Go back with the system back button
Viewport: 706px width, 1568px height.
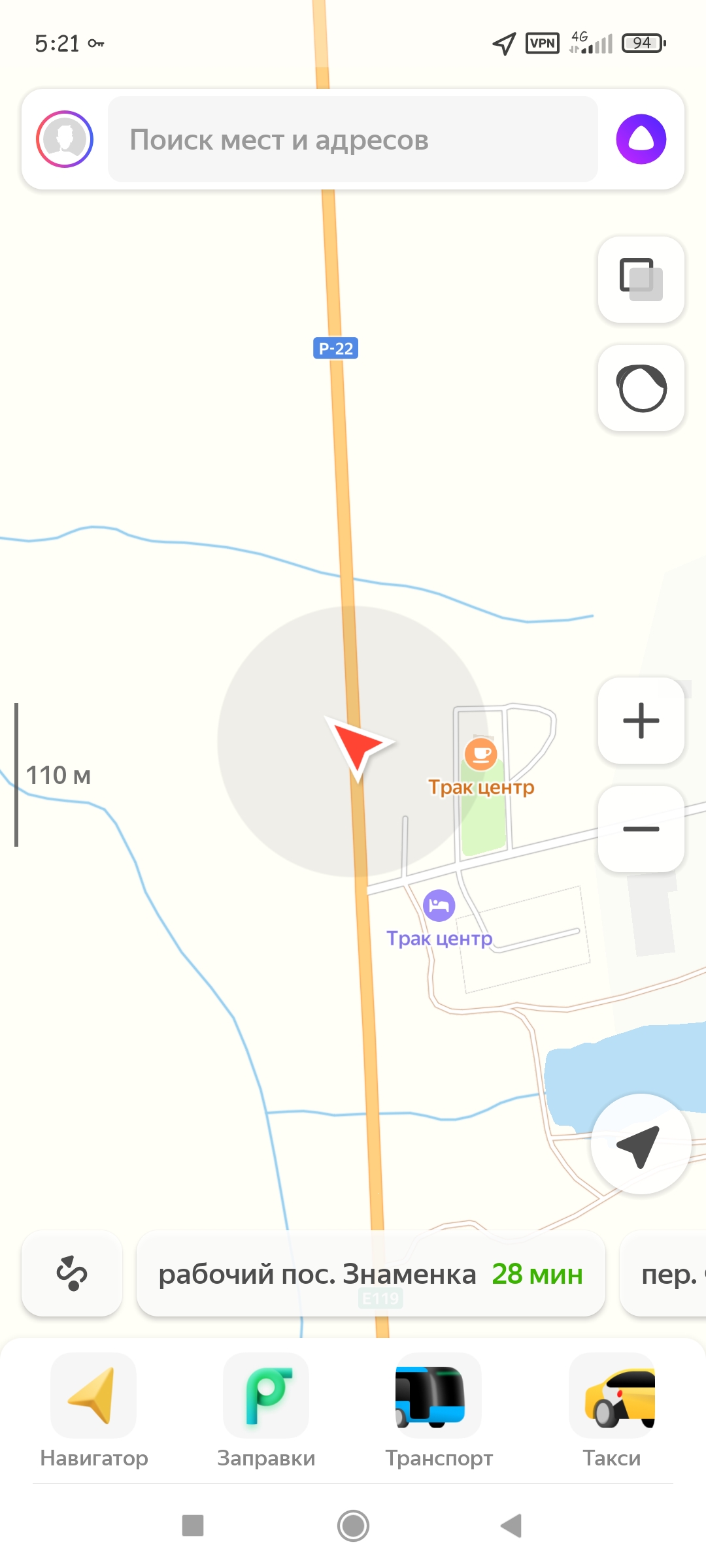pos(511,1526)
